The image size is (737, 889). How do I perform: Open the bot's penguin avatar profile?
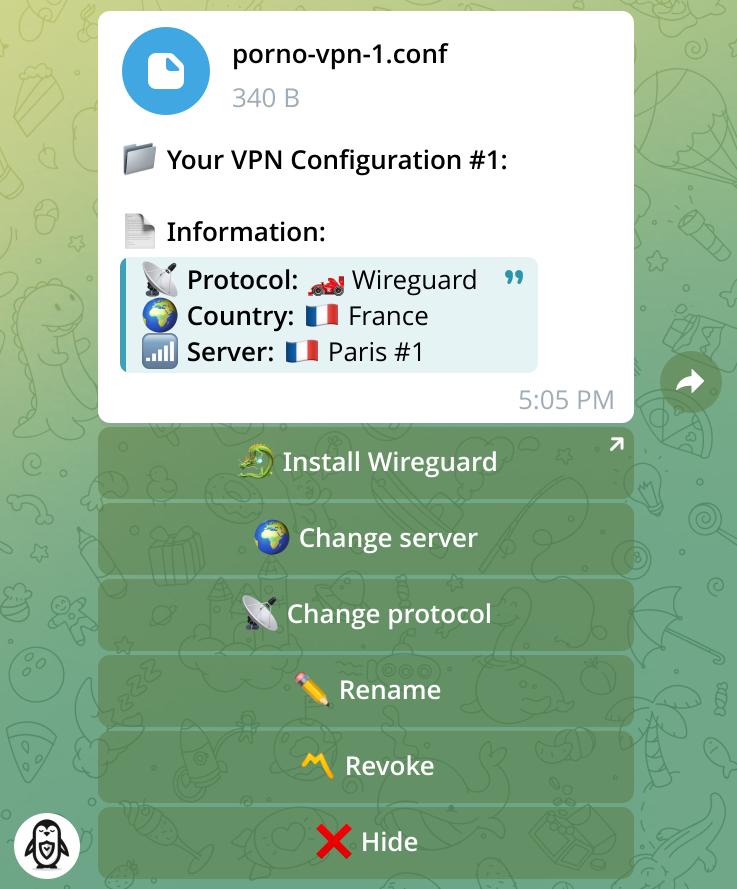pos(47,846)
